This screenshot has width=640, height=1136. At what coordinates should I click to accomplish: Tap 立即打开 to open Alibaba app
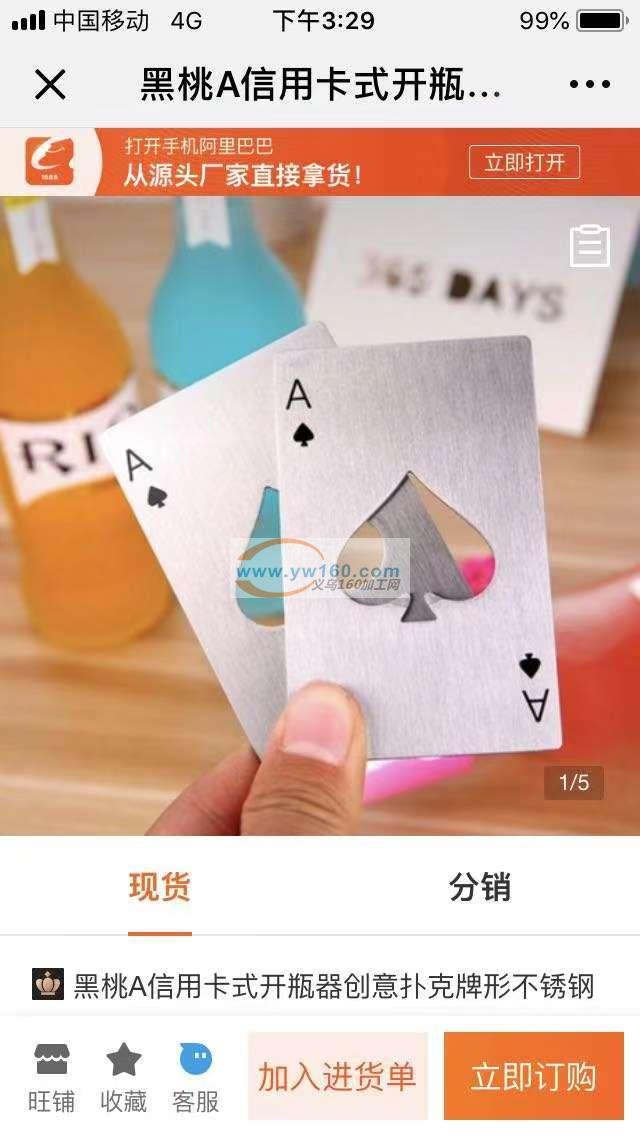pos(524,162)
